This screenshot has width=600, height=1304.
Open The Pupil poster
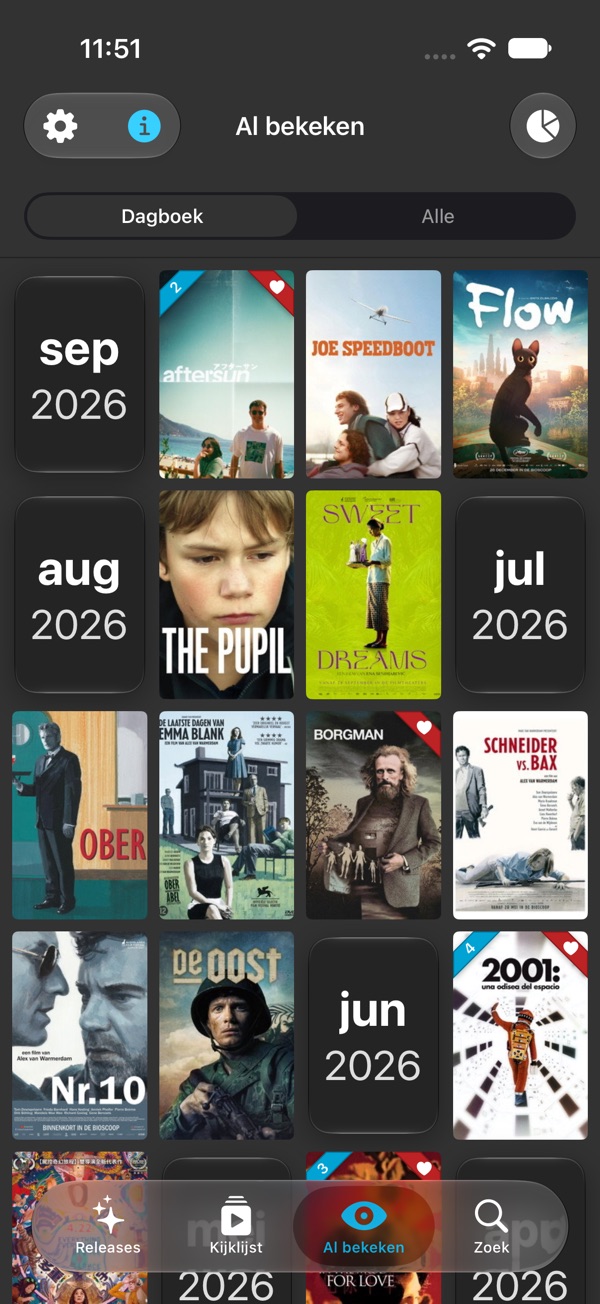click(x=227, y=594)
